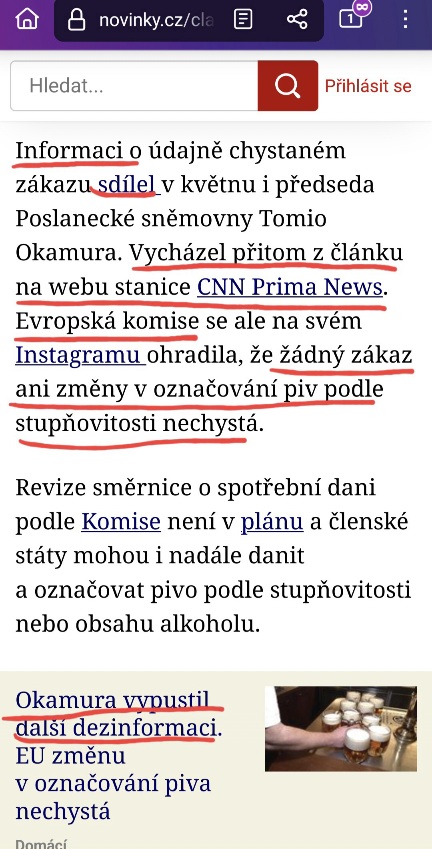Share this page

pos(297,20)
